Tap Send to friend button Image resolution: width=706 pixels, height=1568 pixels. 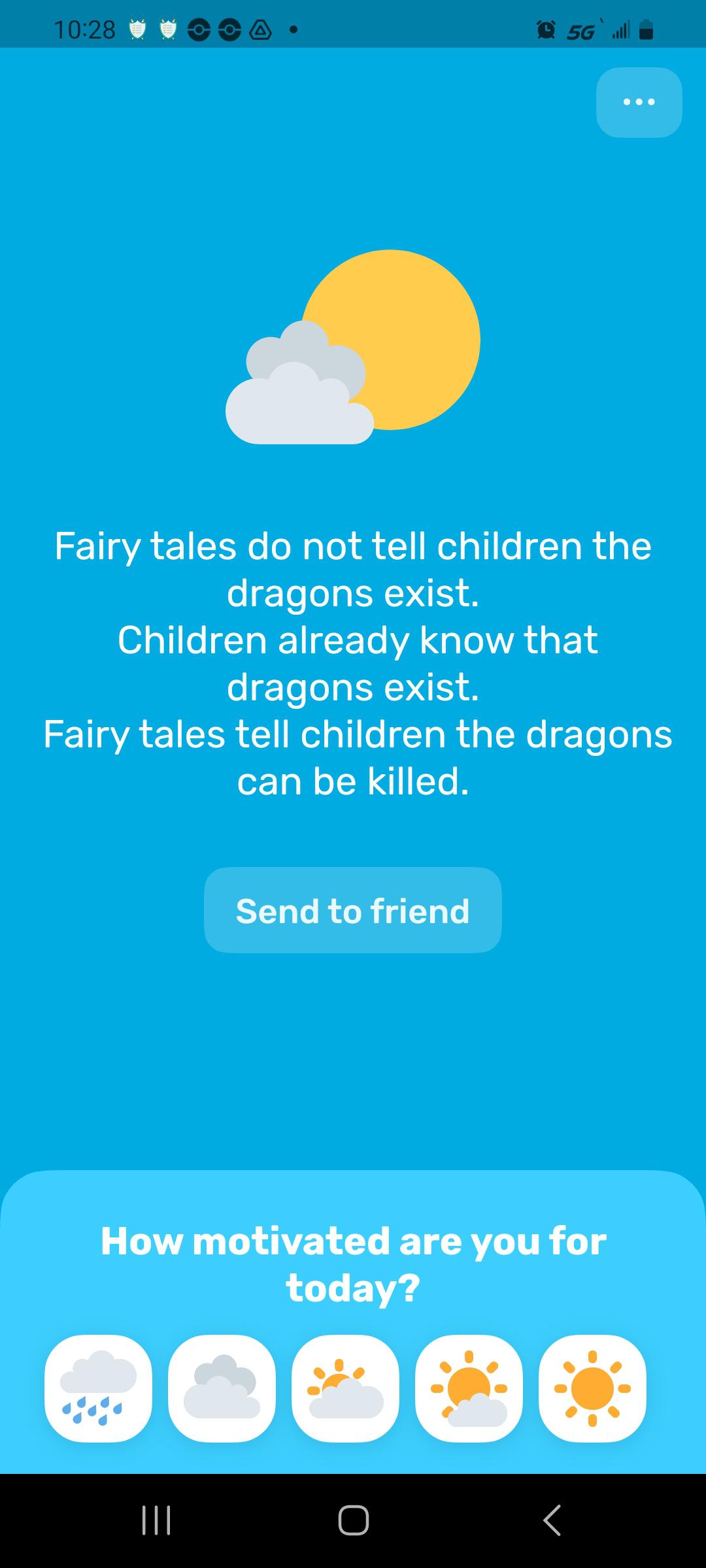click(352, 910)
